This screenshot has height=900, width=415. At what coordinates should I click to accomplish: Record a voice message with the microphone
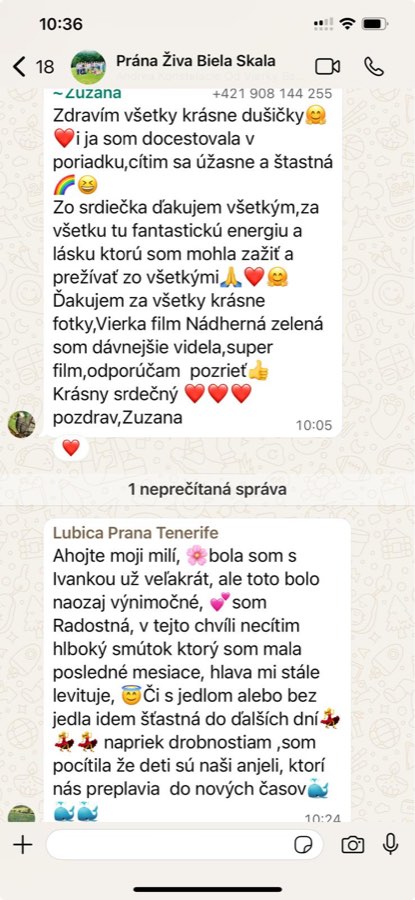click(x=390, y=844)
